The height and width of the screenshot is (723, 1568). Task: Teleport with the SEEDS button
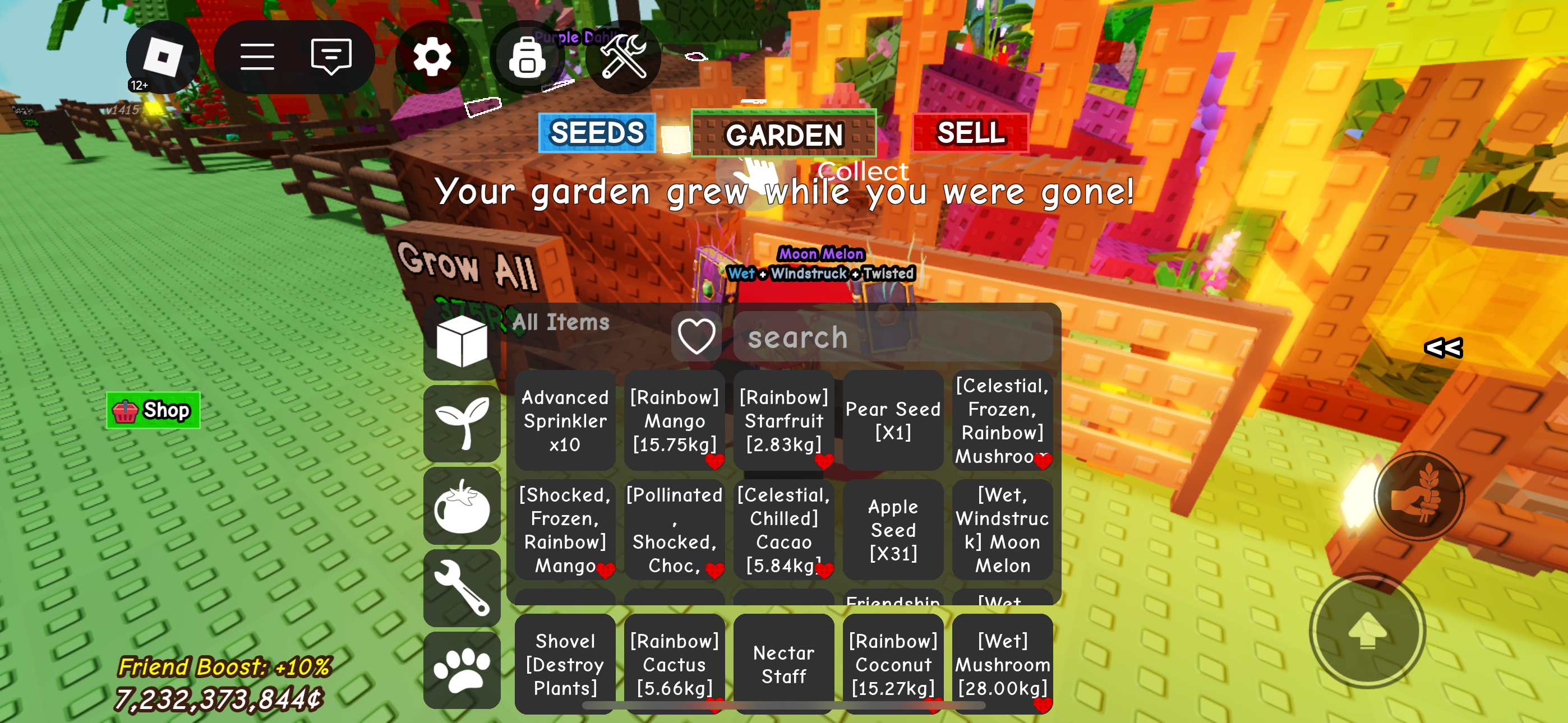click(597, 133)
